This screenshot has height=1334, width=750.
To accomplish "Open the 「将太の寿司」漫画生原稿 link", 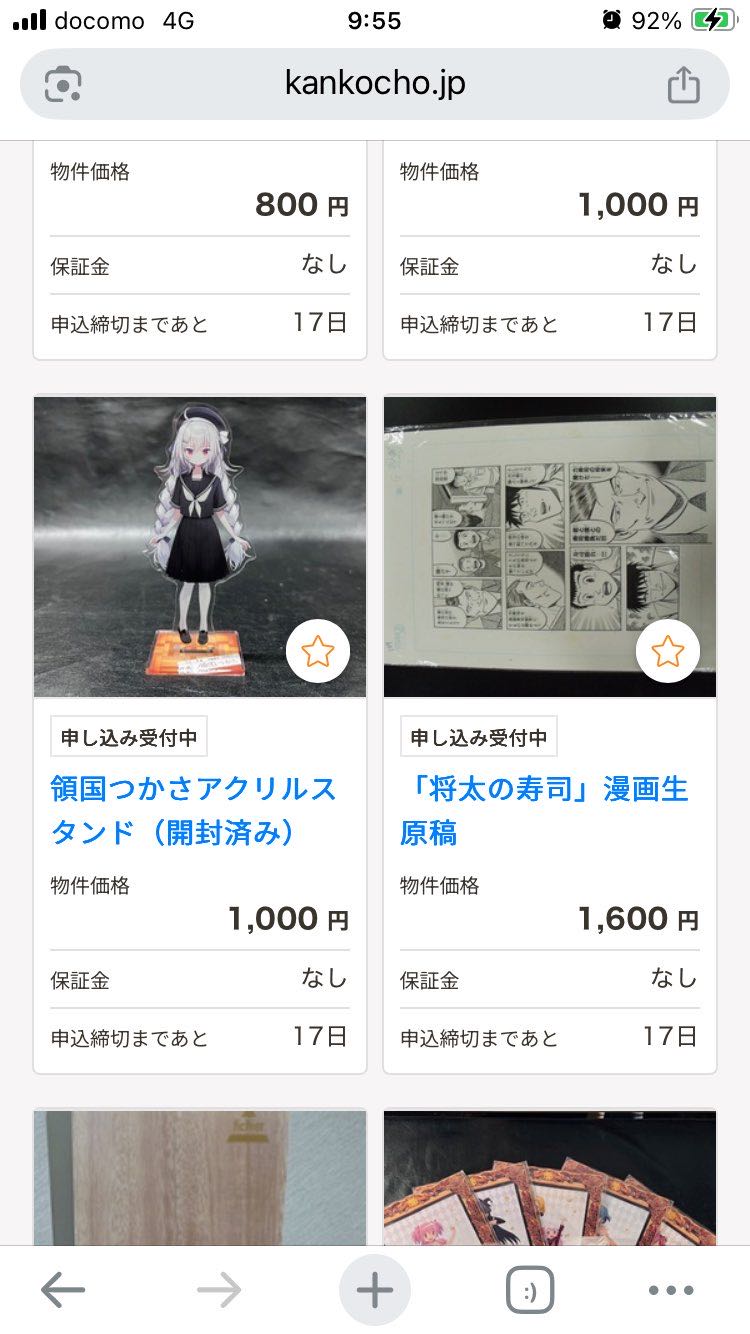I will (x=544, y=810).
